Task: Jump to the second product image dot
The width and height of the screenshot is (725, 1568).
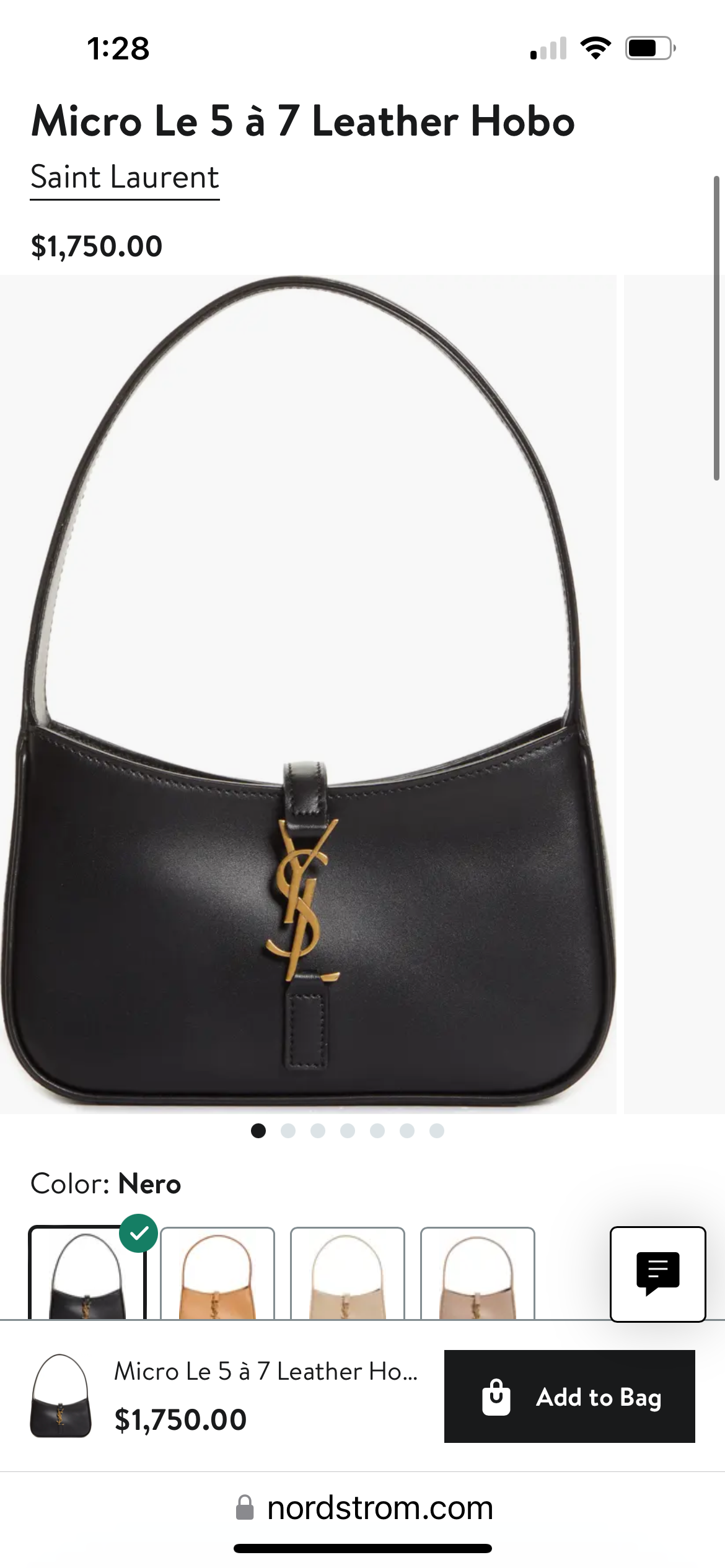Action: click(288, 1131)
